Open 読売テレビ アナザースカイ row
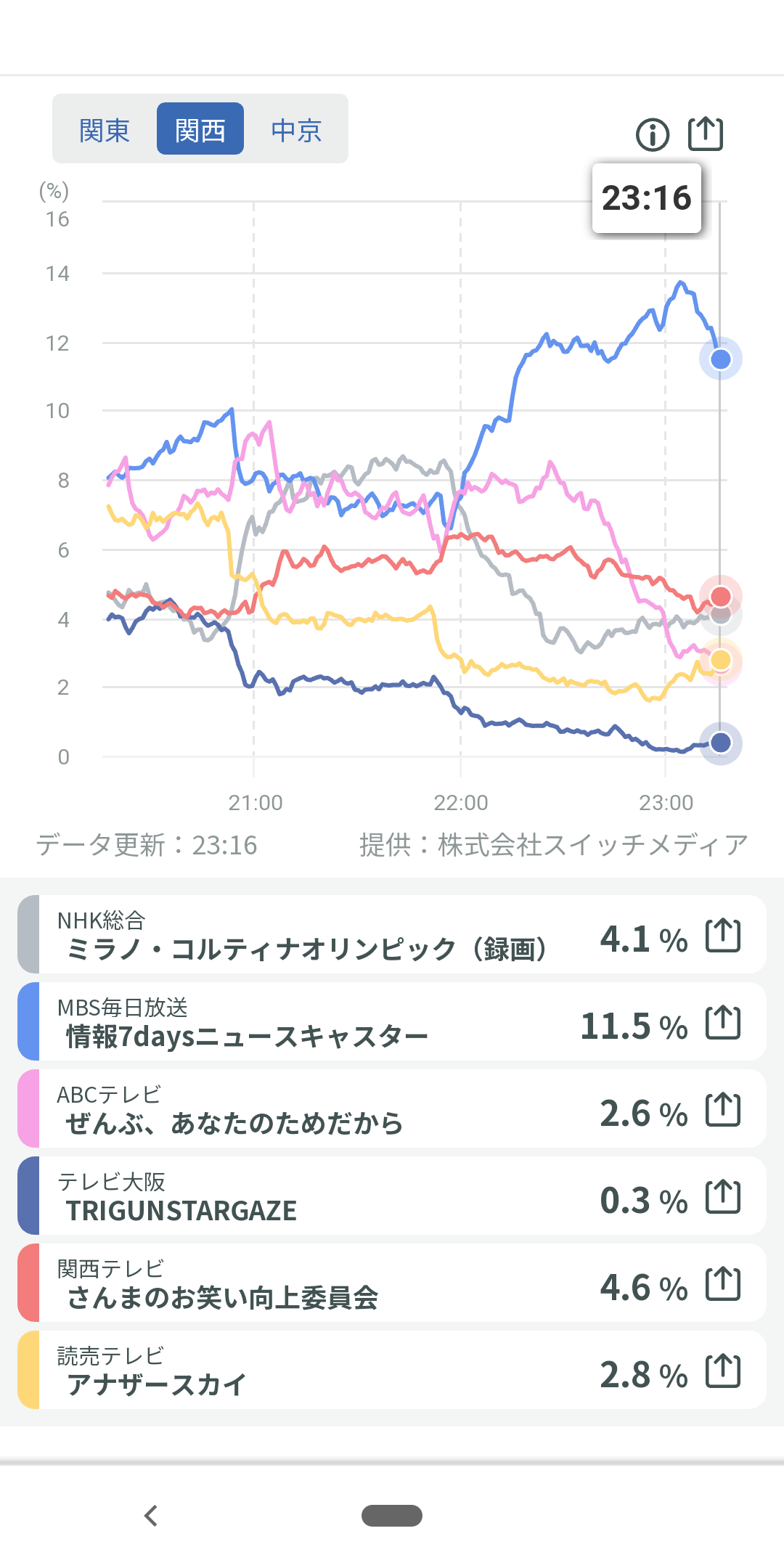 pyautogui.click(x=305, y=1371)
